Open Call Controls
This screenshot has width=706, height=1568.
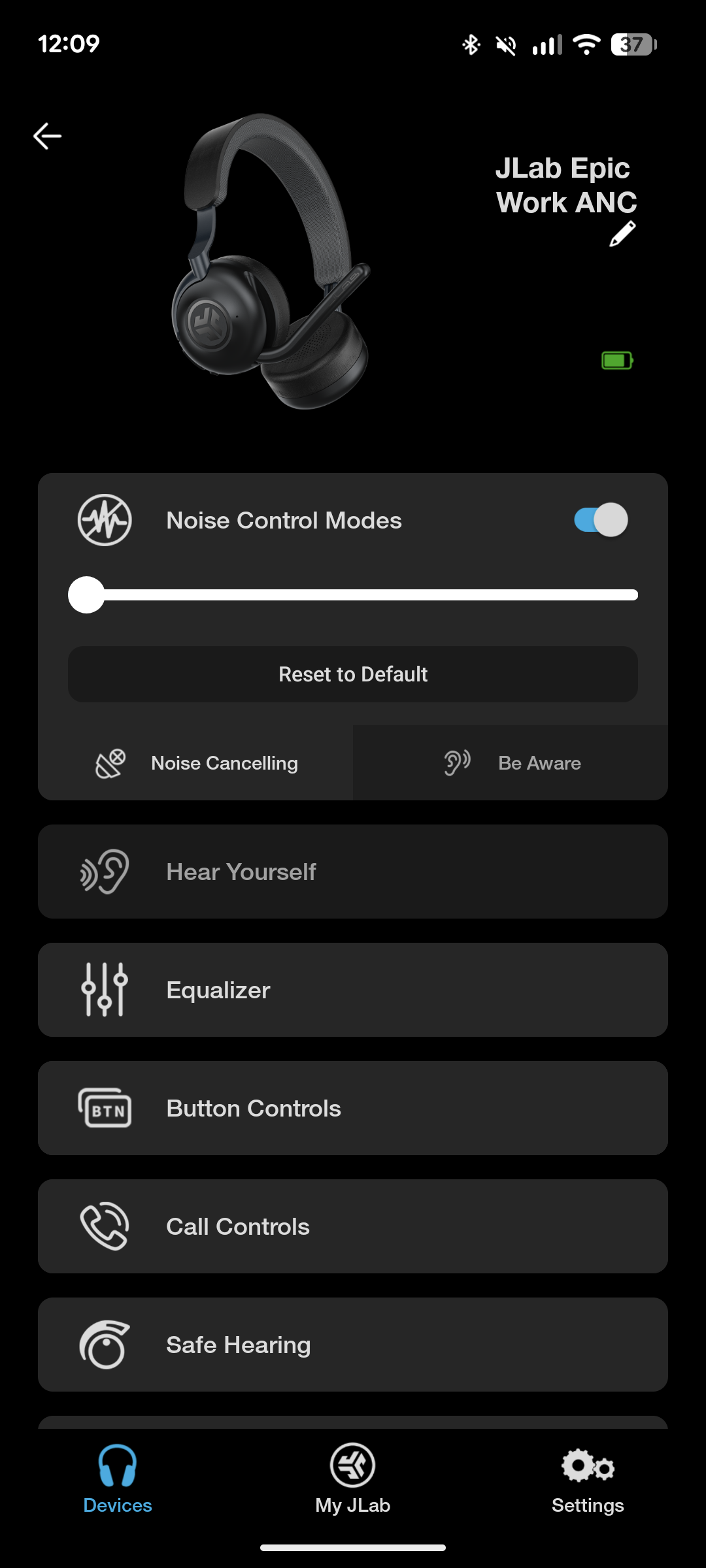(353, 1226)
